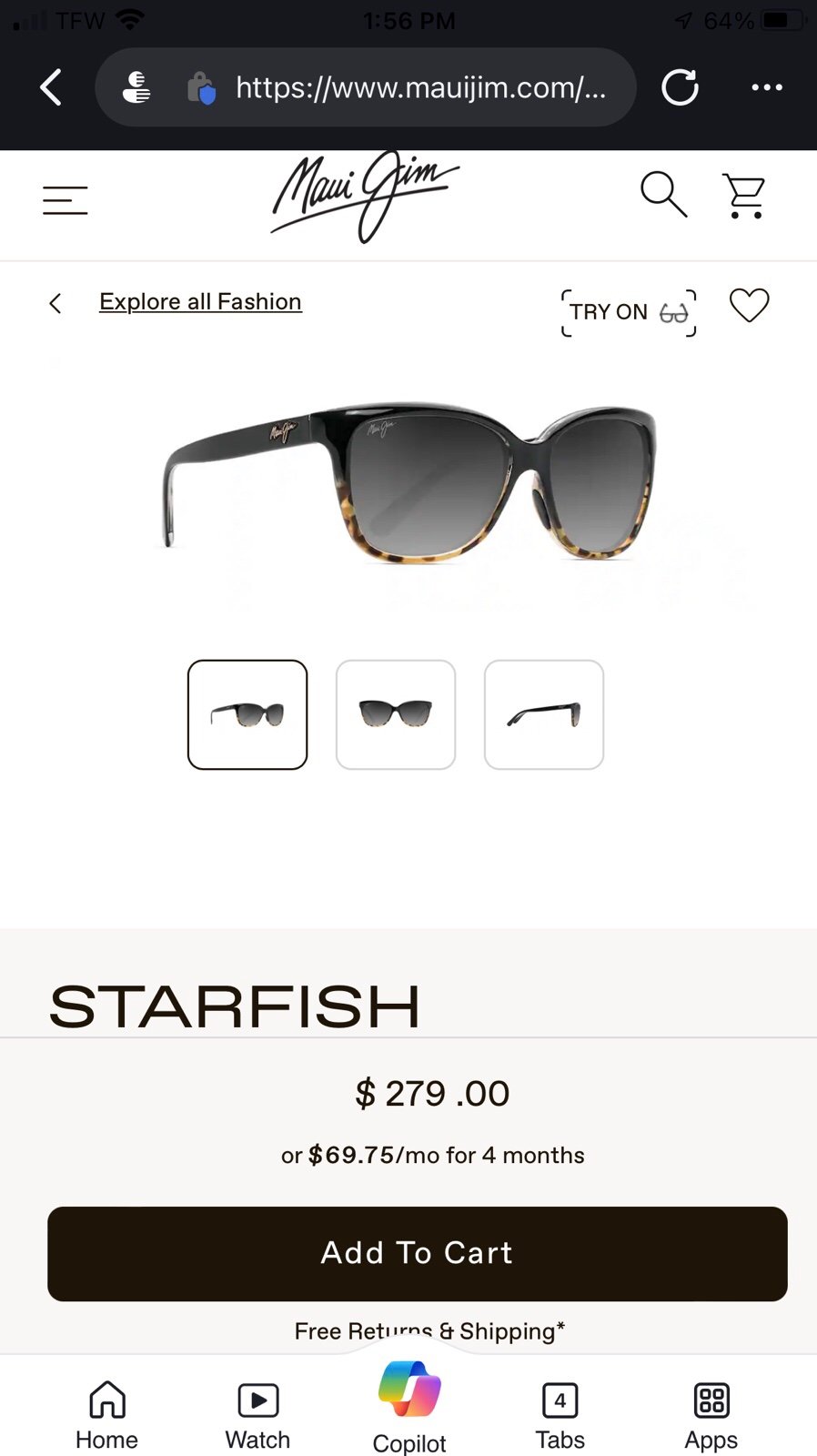
Task: Reload the Maui Jim page
Action: (x=680, y=87)
